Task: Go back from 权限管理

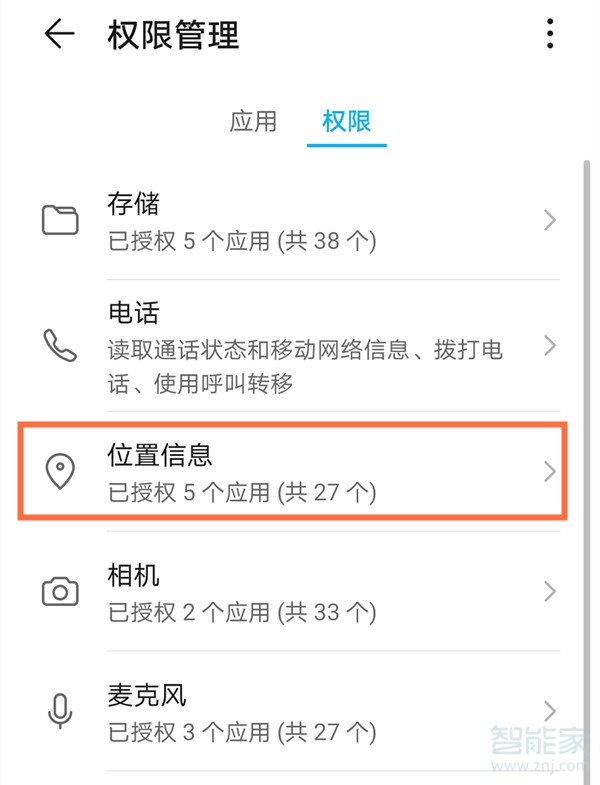Action: (x=59, y=35)
